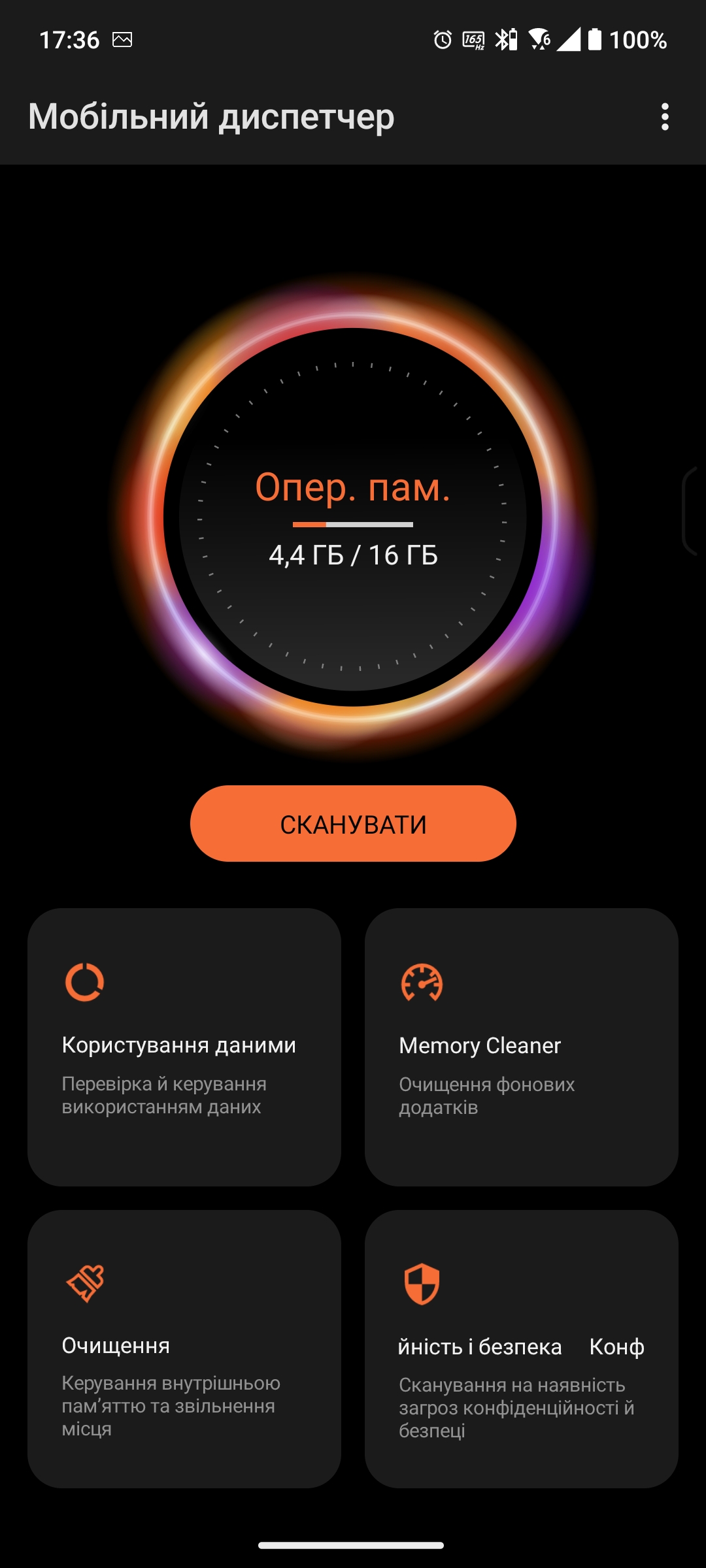Tap the СКАНУВАТИ scan button

coord(353,824)
